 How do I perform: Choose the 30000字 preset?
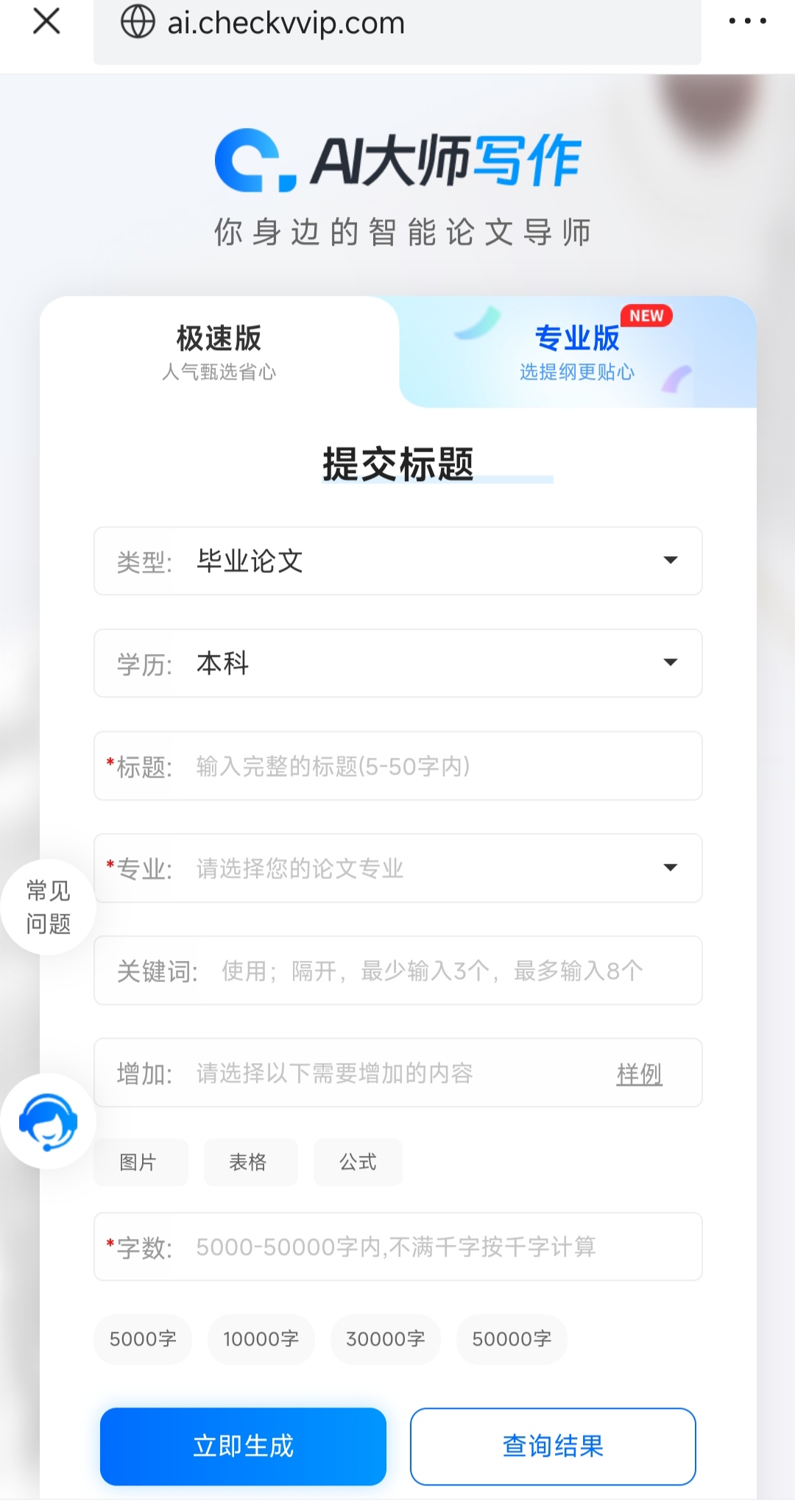click(385, 1338)
